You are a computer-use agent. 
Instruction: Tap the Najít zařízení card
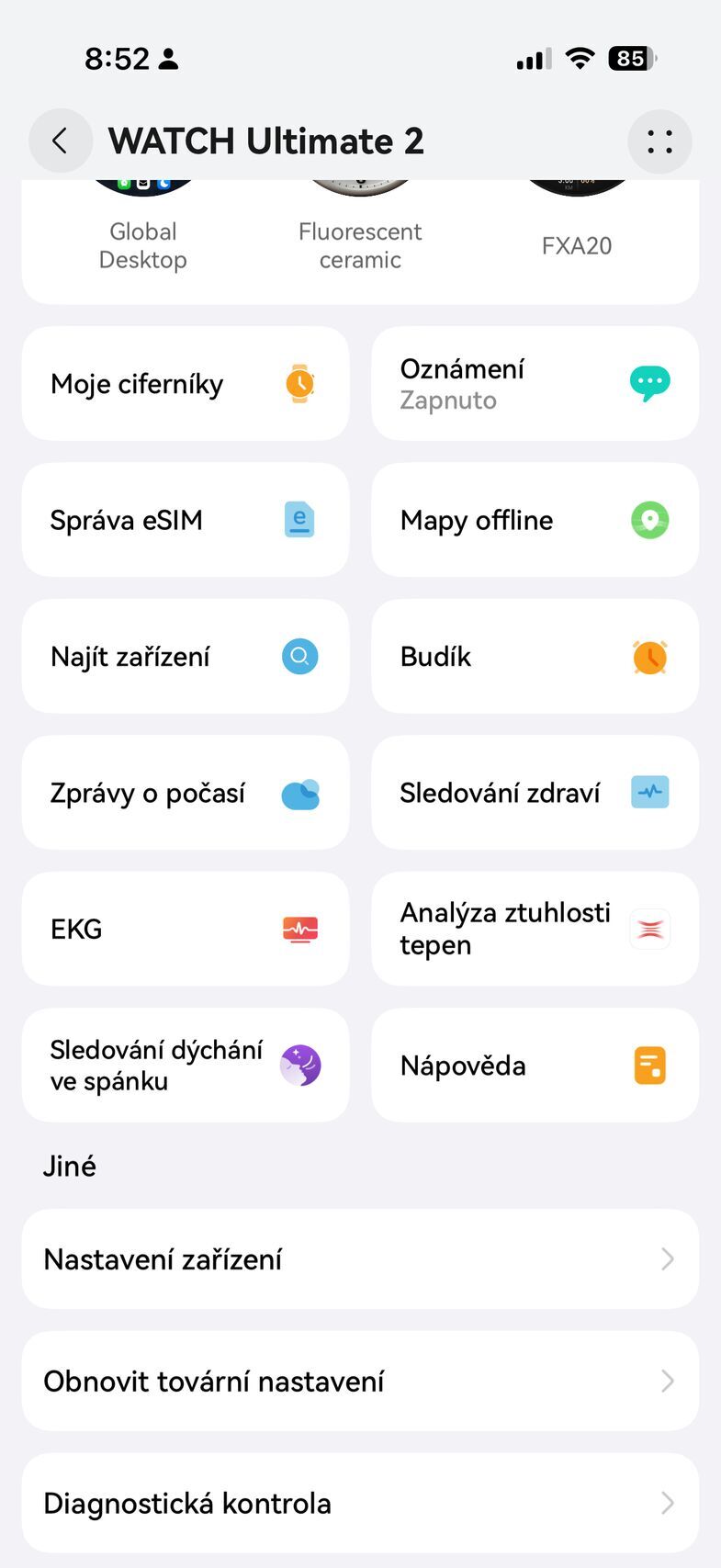coord(186,657)
